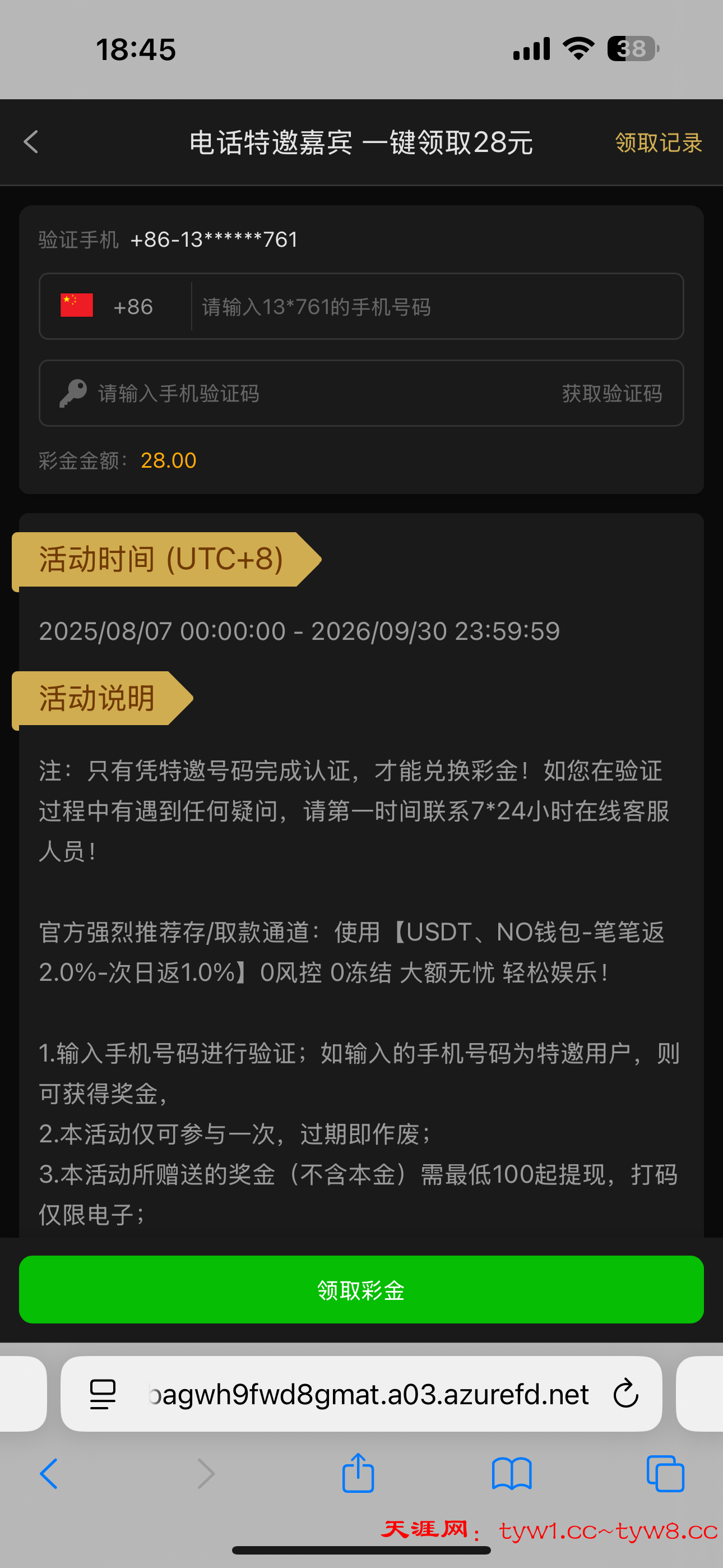Open 领取记录 claim history
This screenshot has width=723, height=1568.
point(658,143)
